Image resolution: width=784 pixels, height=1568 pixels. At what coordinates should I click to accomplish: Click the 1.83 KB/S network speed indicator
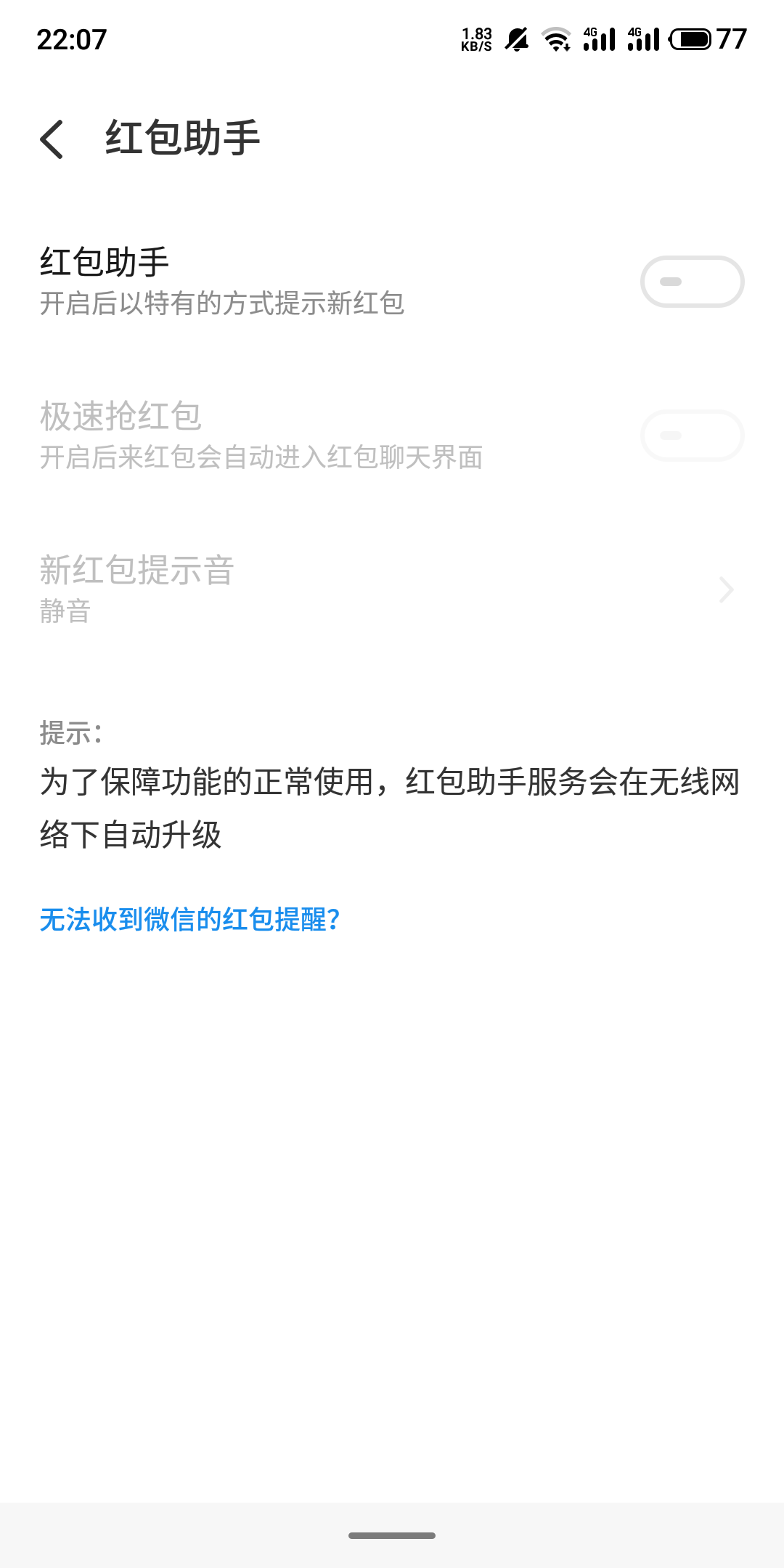point(477,38)
